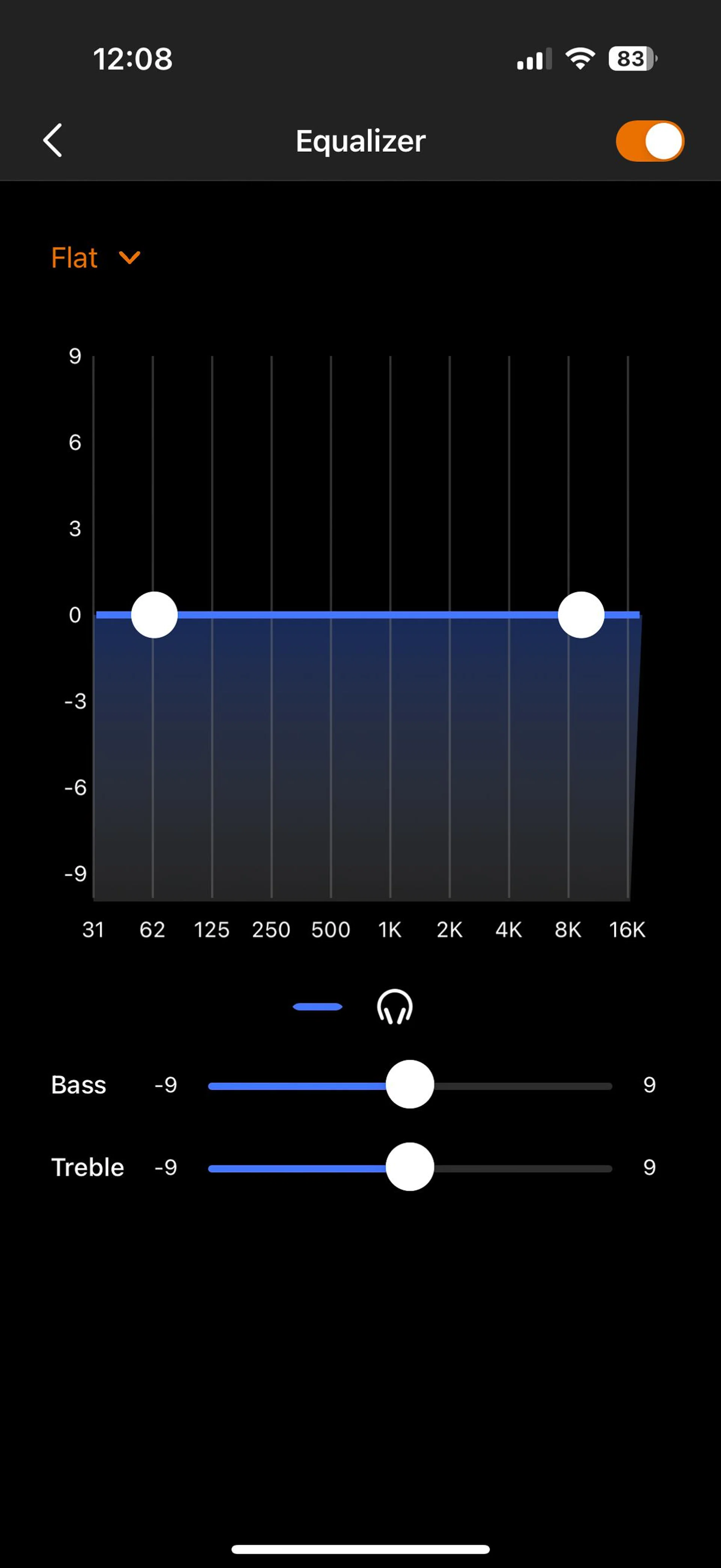The width and height of the screenshot is (721, 1568).
Task: Go back from the Equalizer screen
Action: (53, 140)
